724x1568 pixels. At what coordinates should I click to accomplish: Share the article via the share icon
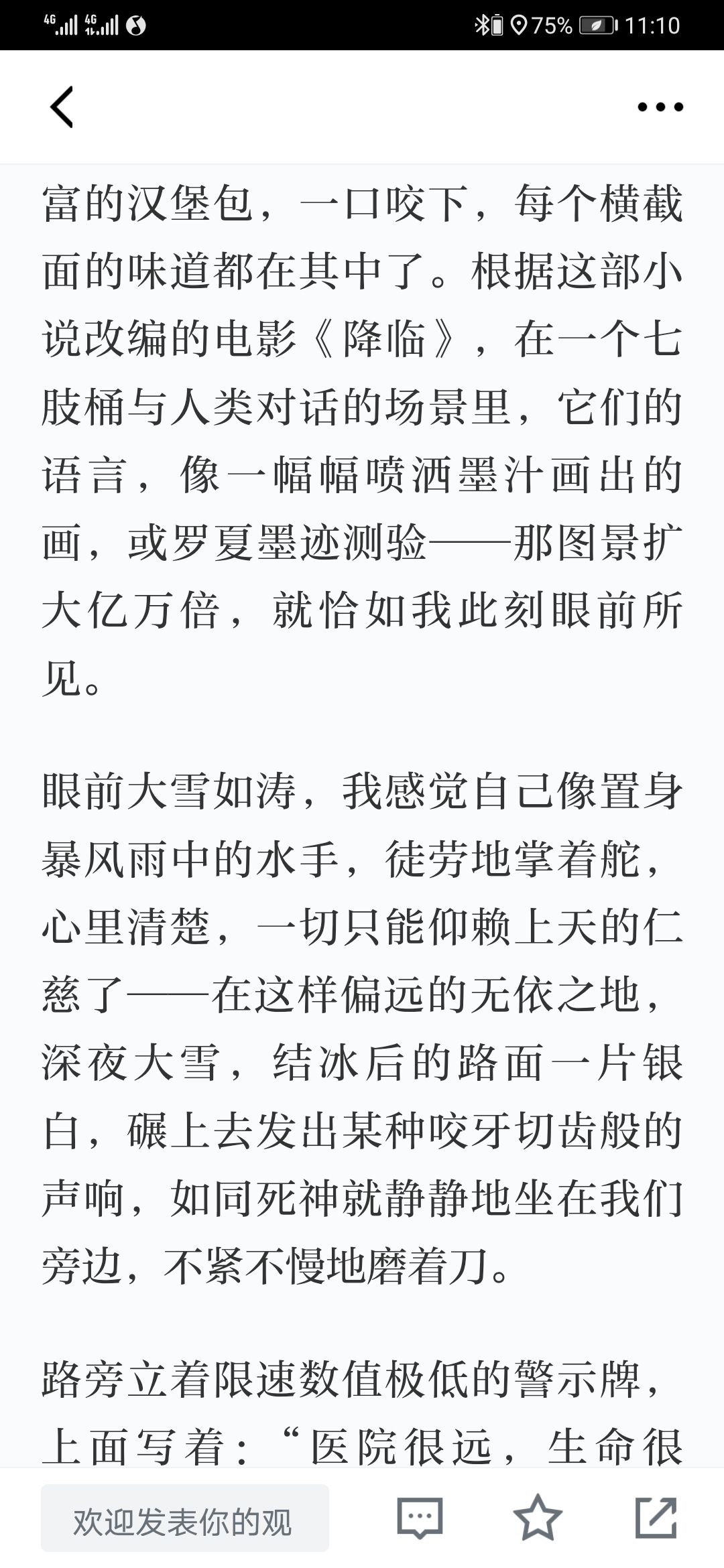point(656,1517)
